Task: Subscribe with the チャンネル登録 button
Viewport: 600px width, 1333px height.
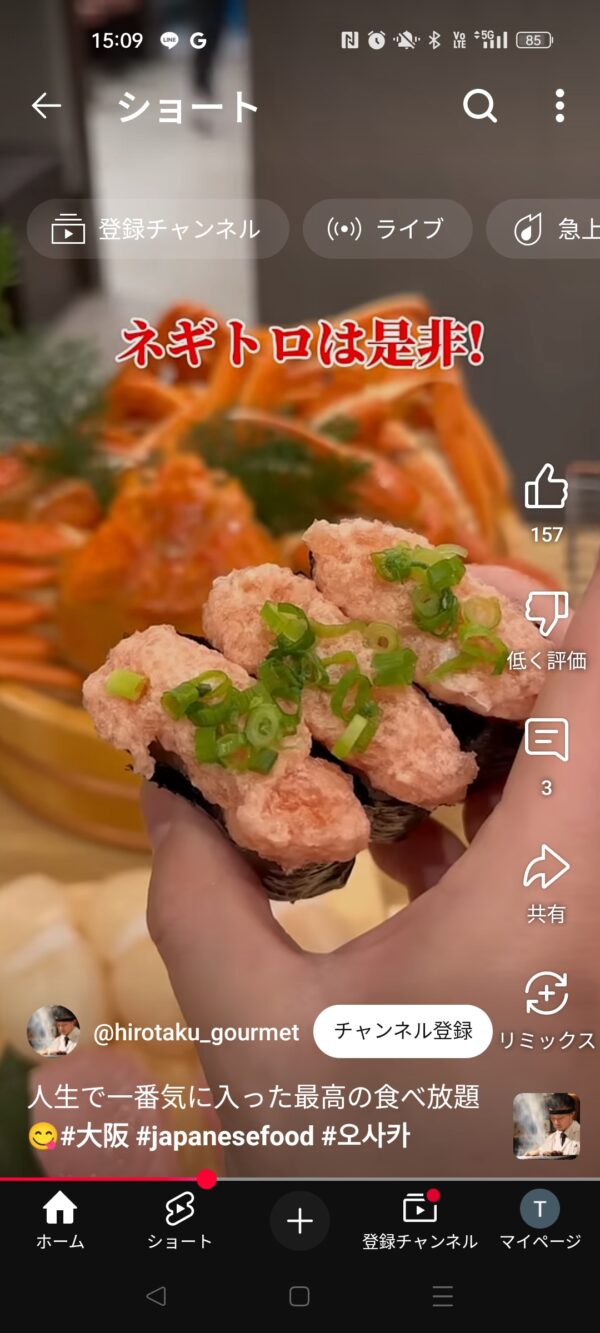Action: (403, 1031)
